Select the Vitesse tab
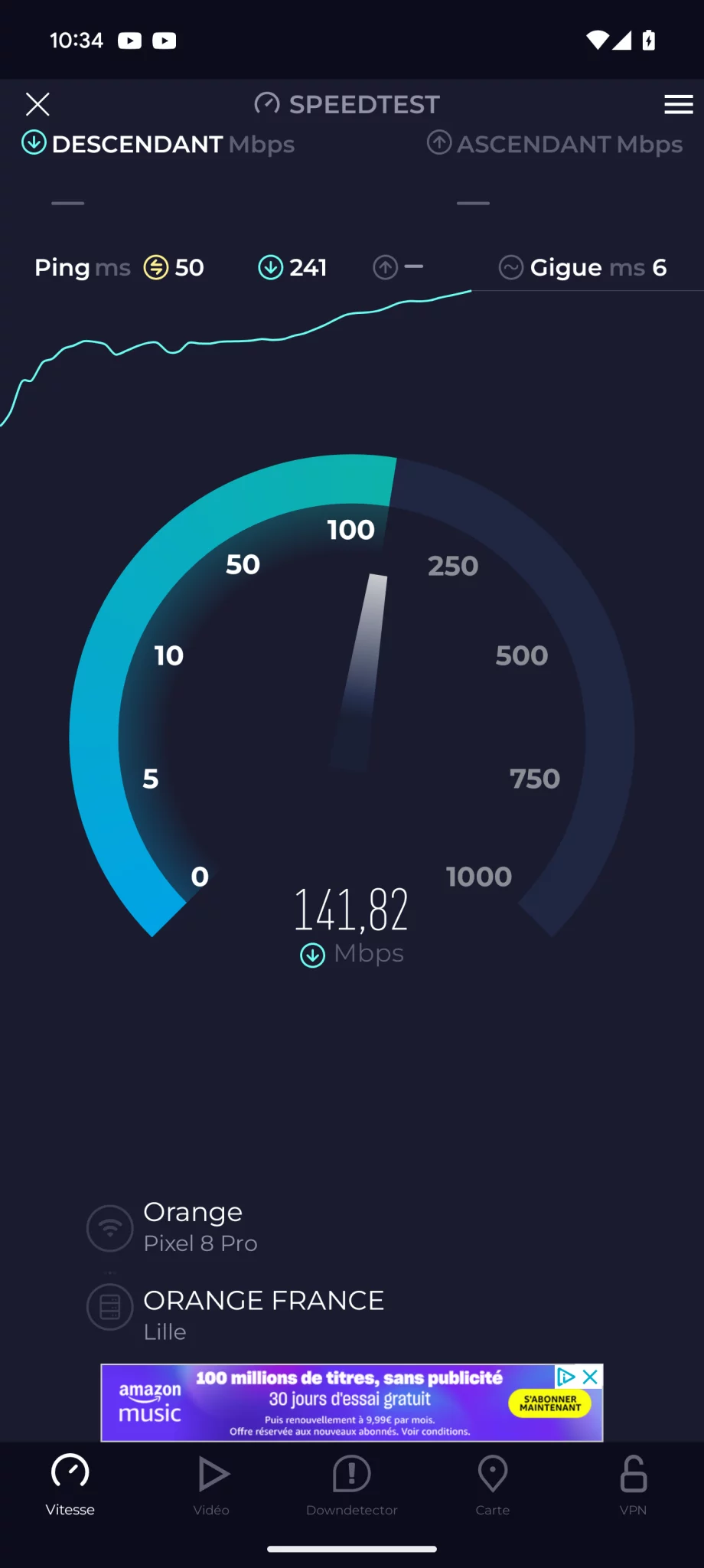The height and width of the screenshot is (1568, 704). pos(70,1485)
